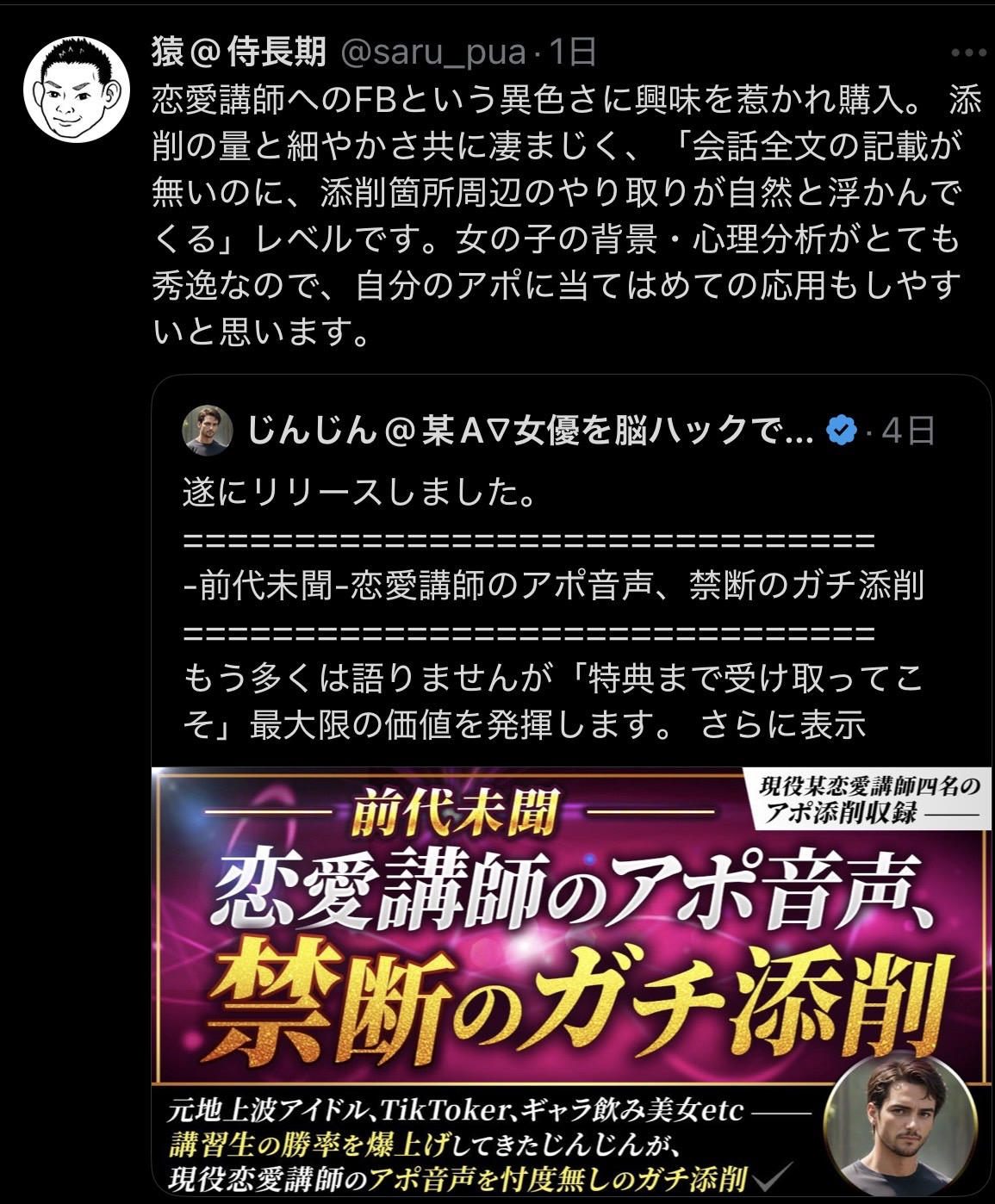Image resolution: width=995 pixels, height=1204 pixels.
Task: Open saru_pua's profile avatar
Action: [75, 90]
